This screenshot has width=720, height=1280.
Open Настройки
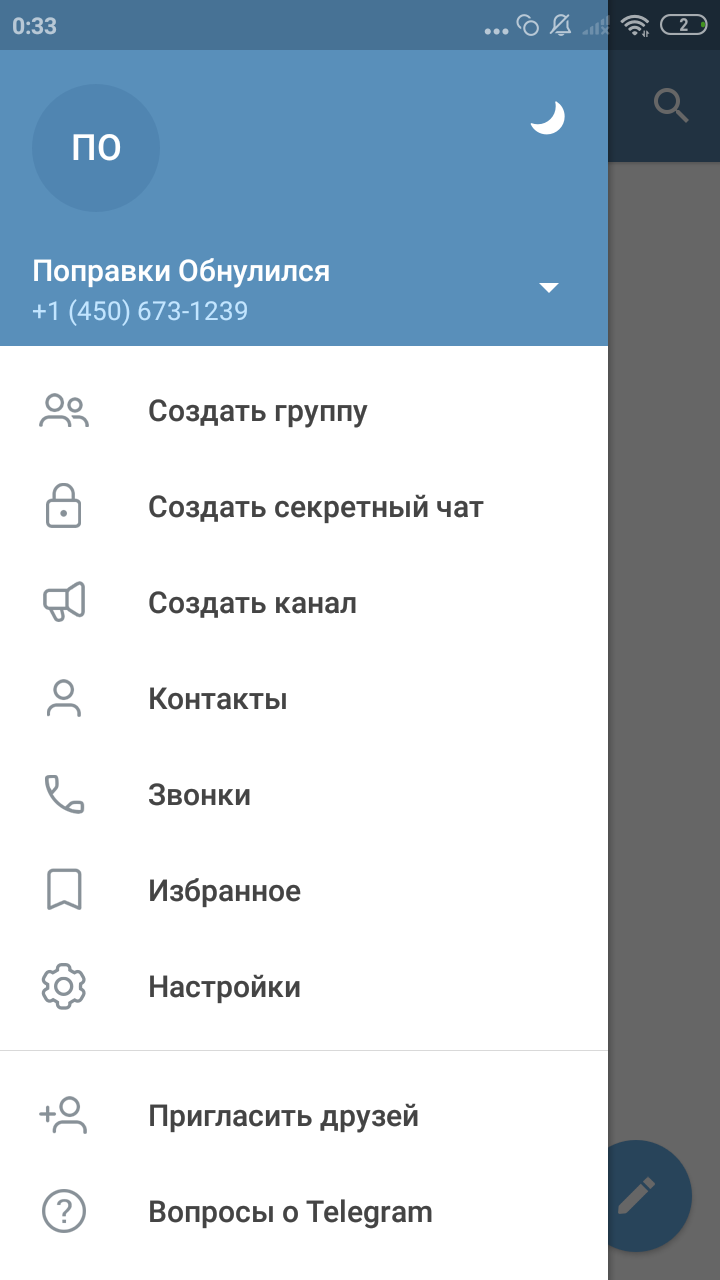pyautogui.click(x=224, y=987)
